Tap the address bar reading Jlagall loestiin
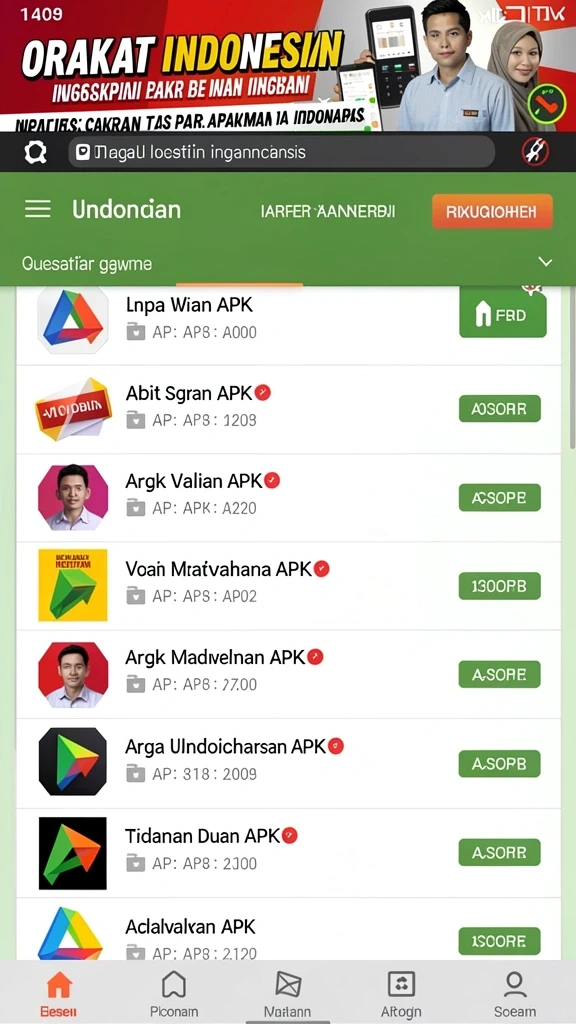 tap(281, 152)
